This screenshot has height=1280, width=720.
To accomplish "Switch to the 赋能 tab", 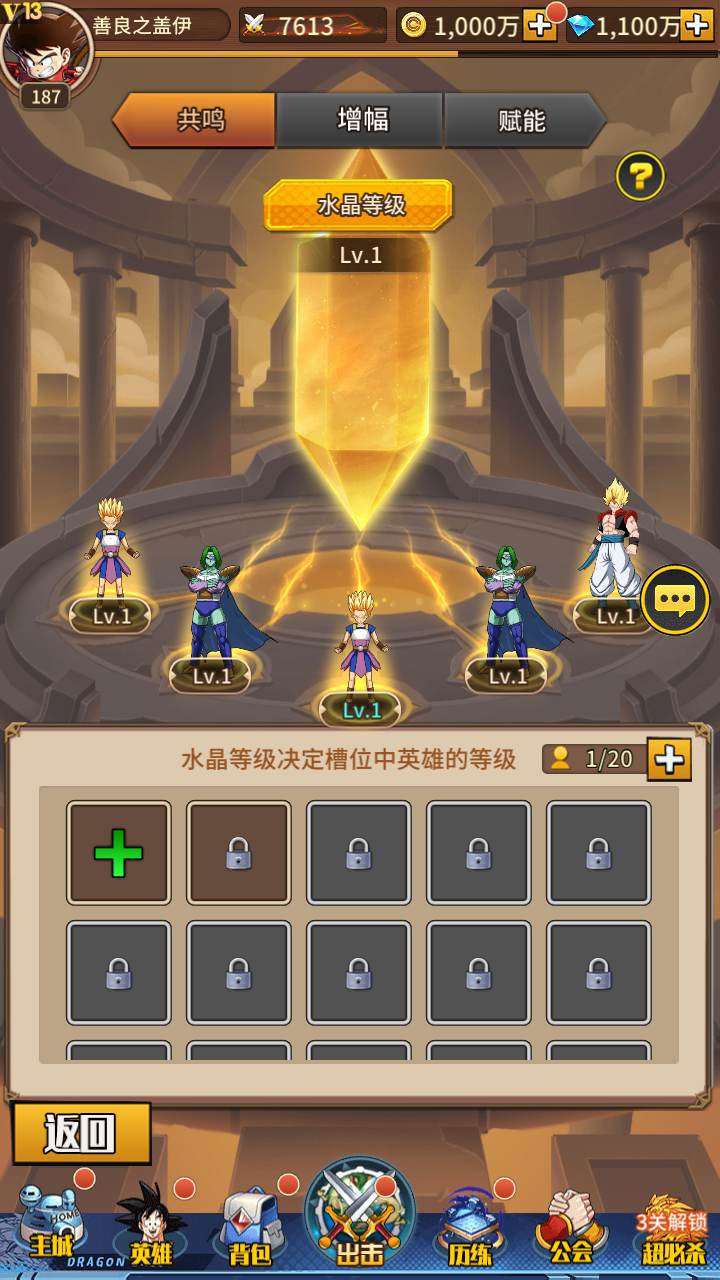I will click(x=522, y=121).
